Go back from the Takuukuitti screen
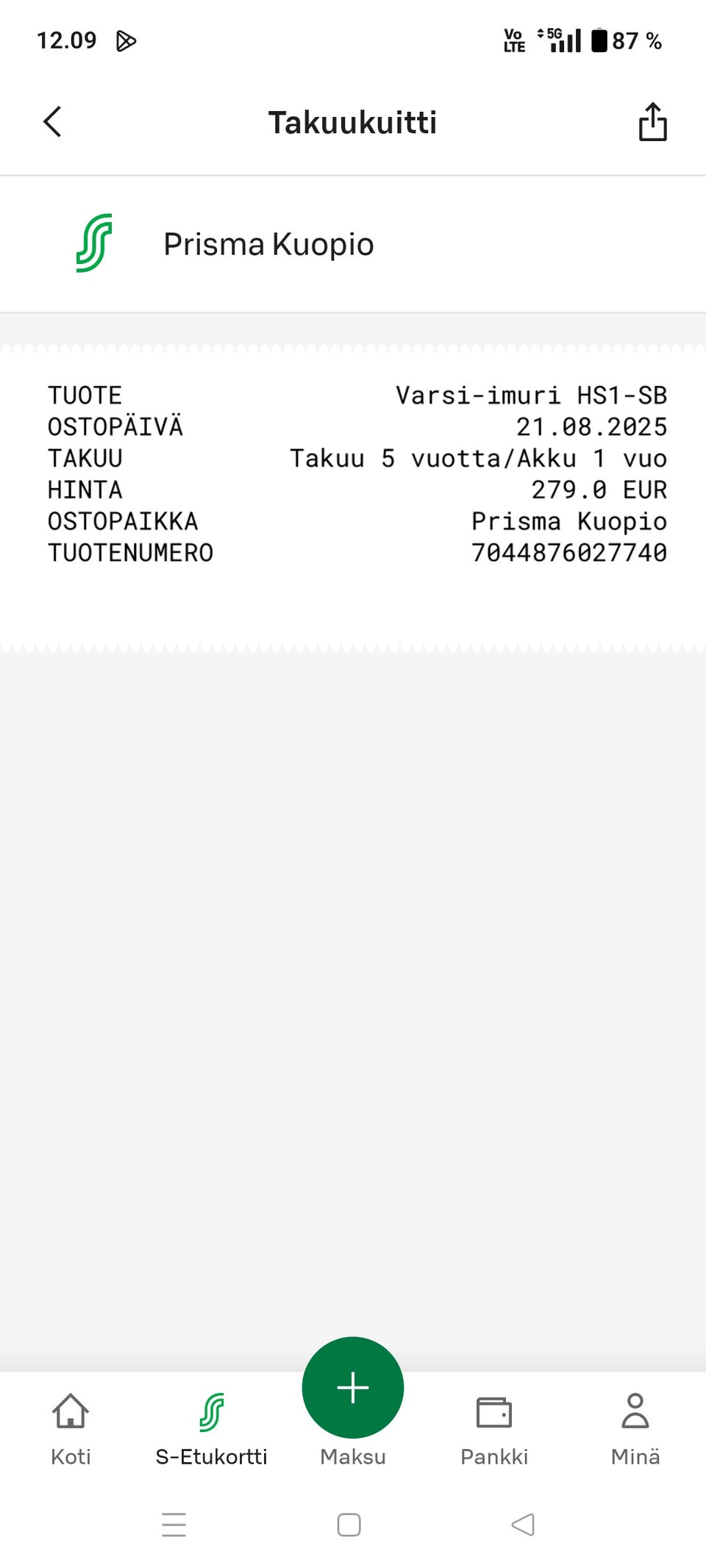The height and width of the screenshot is (1568, 706). click(x=52, y=122)
